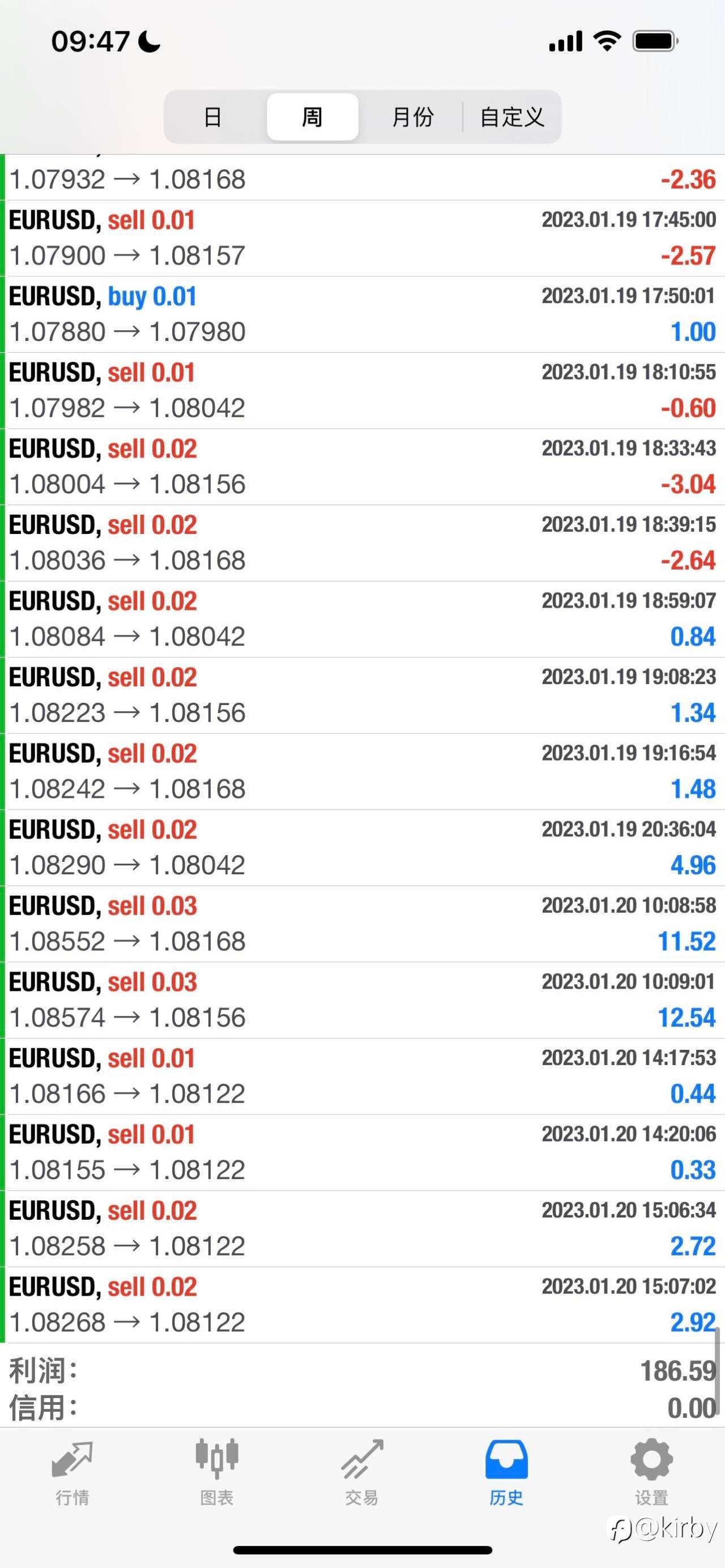
Task: Switch to the 月份 (month) period
Action: point(412,117)
